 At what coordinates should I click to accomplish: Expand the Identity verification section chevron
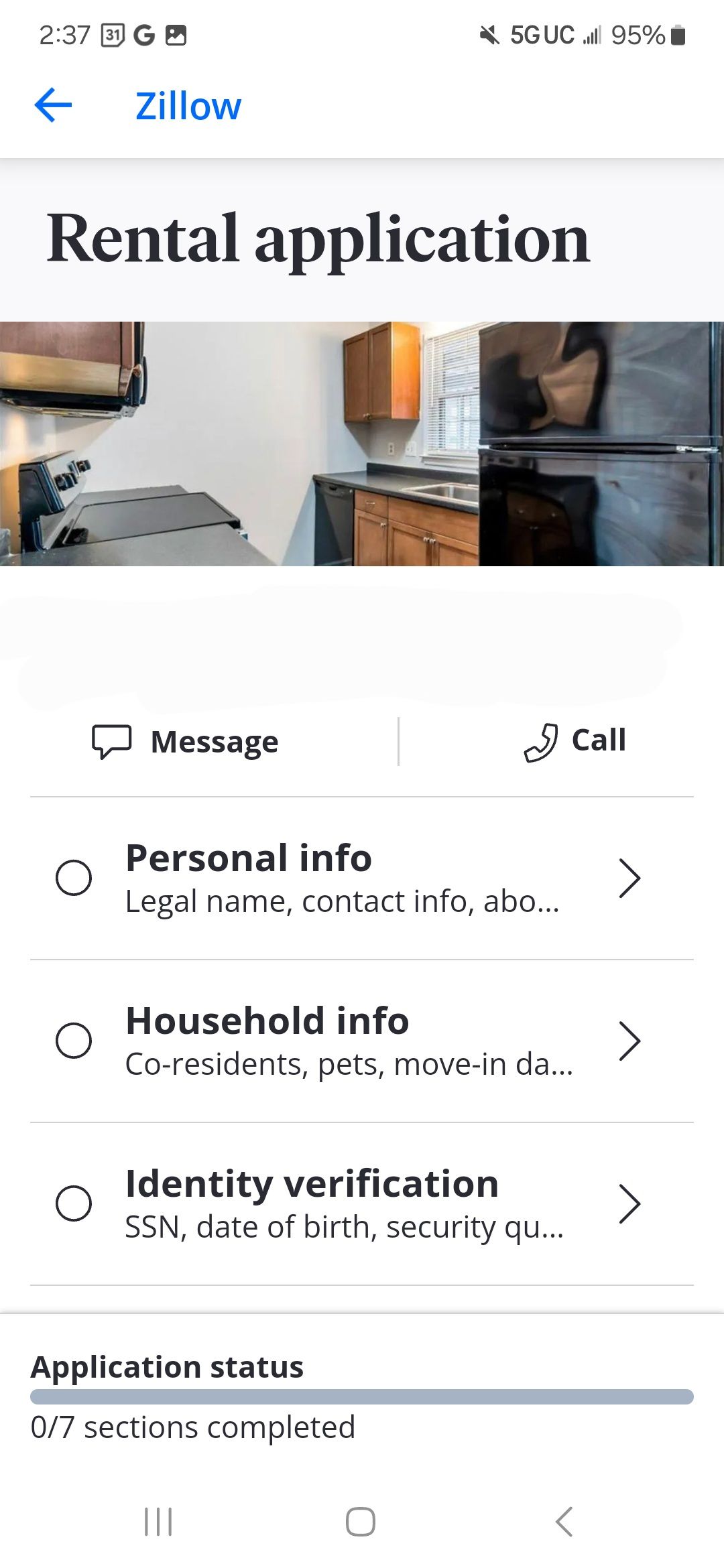(x=630, y=1203)
